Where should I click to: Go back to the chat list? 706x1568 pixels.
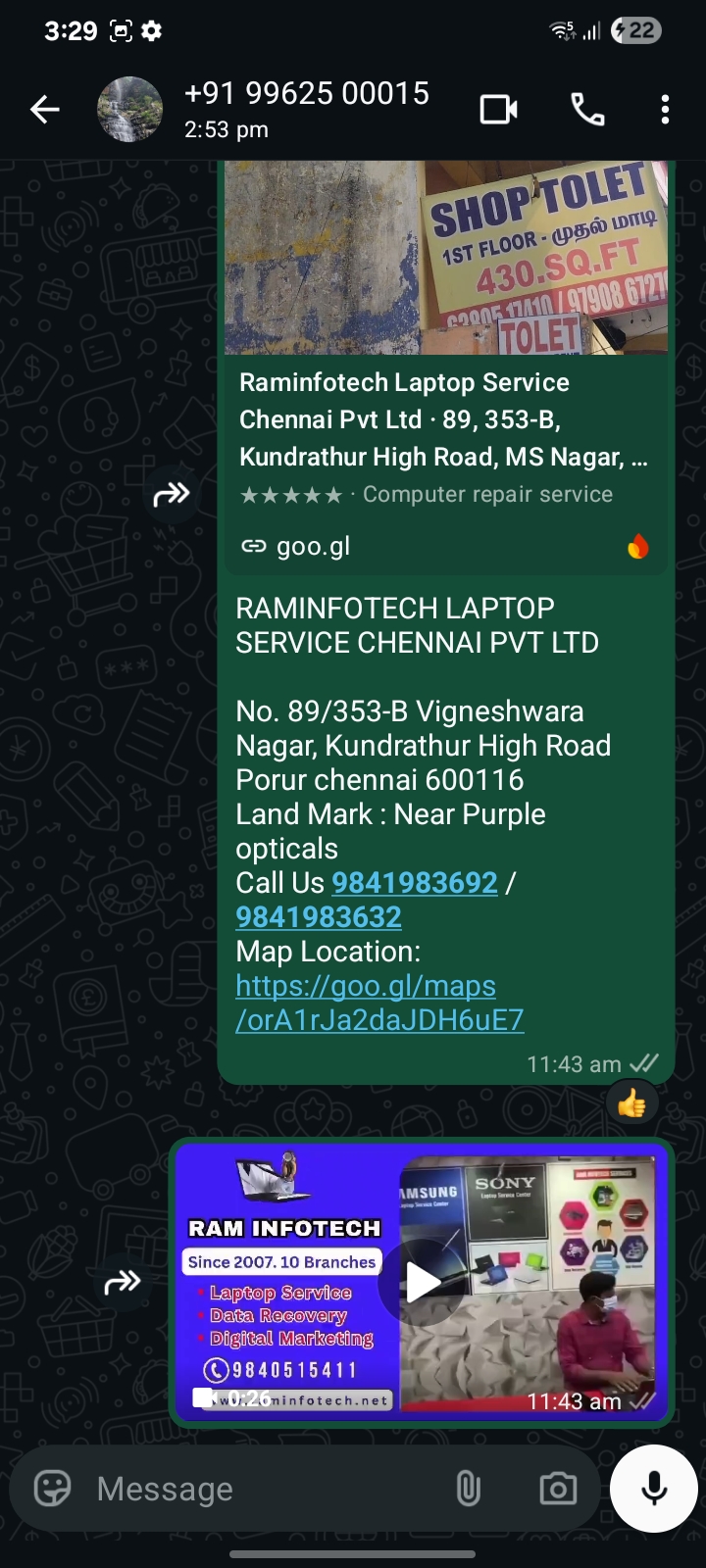pos(45,110)
